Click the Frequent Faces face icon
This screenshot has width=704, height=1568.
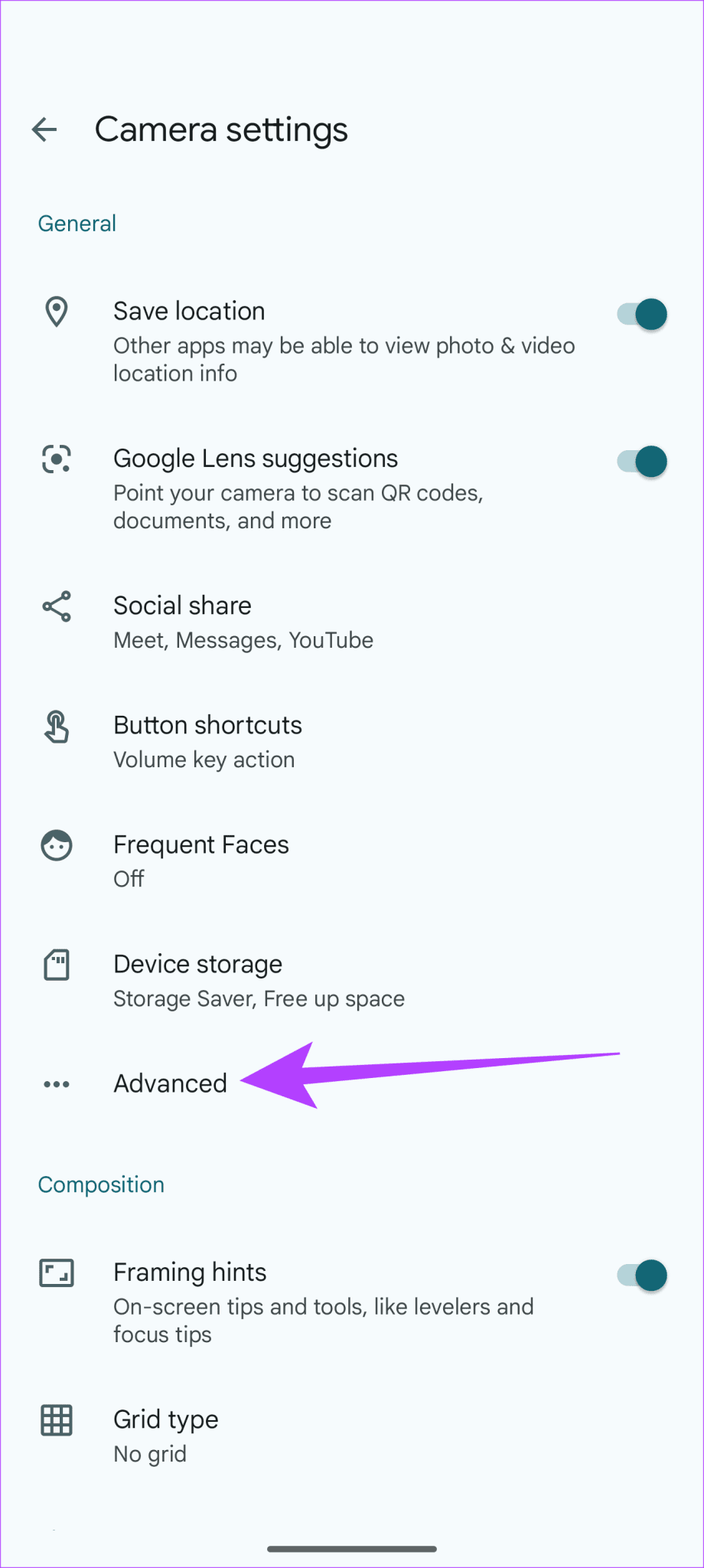click(56, 844)
